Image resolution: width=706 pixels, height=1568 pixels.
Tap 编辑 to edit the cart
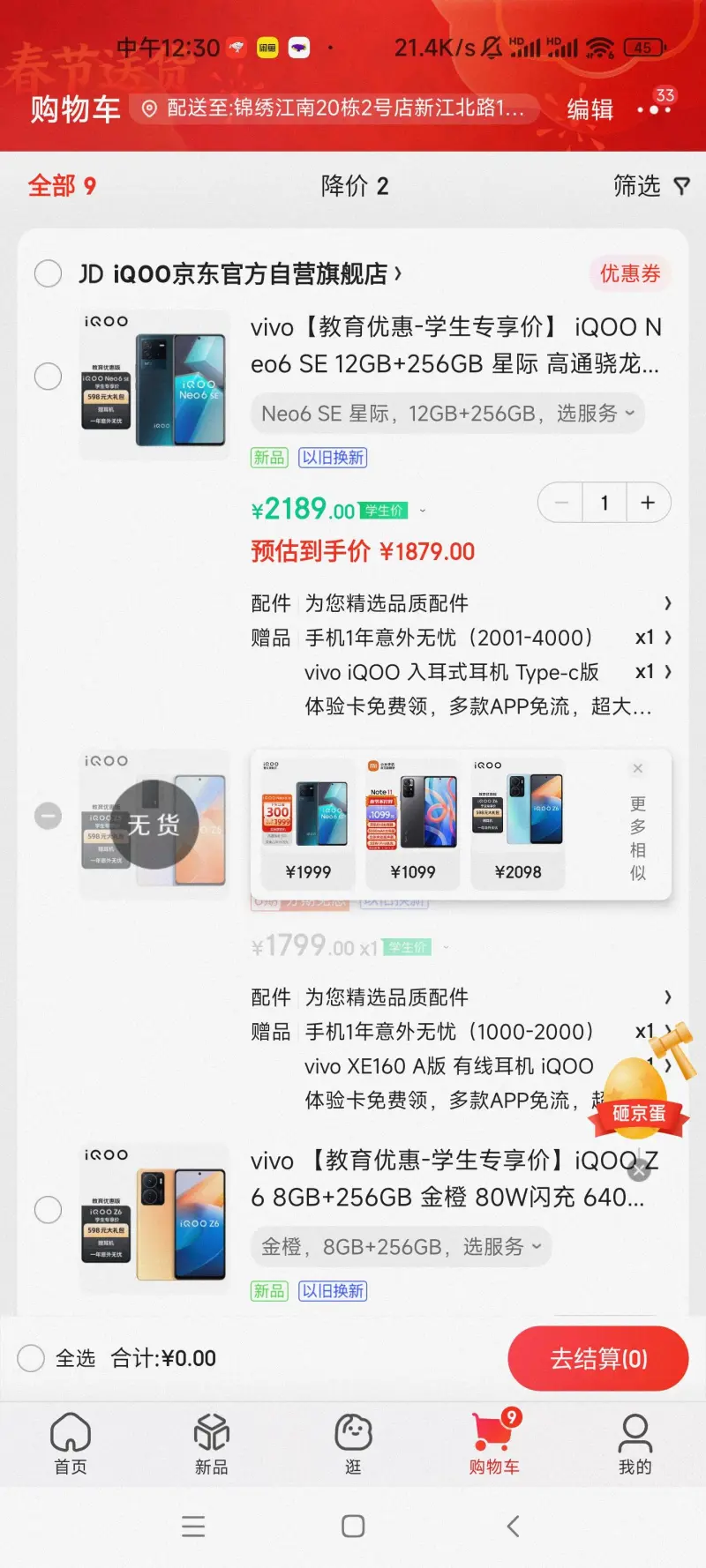[x=590, y=109]
